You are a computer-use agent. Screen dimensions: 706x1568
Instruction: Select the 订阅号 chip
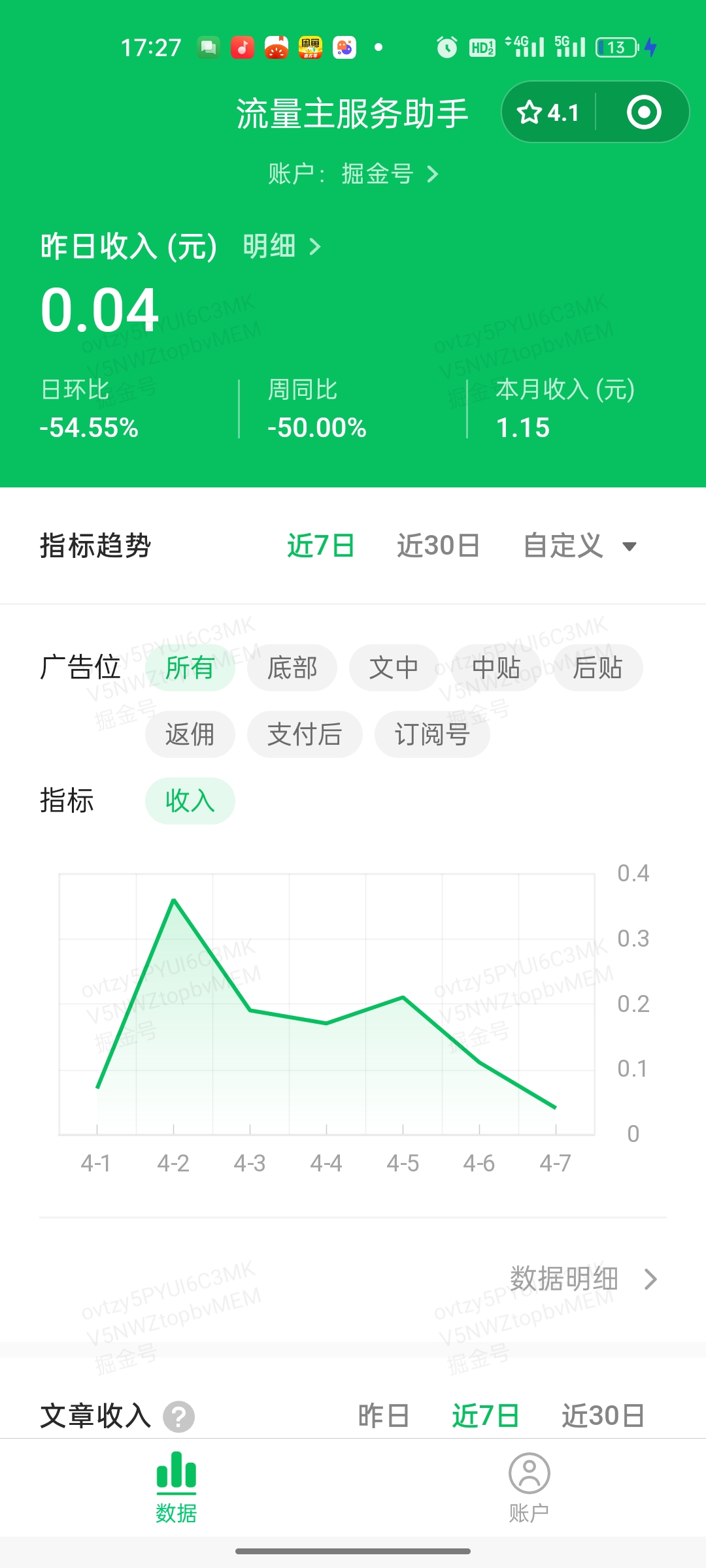[431, 734]
